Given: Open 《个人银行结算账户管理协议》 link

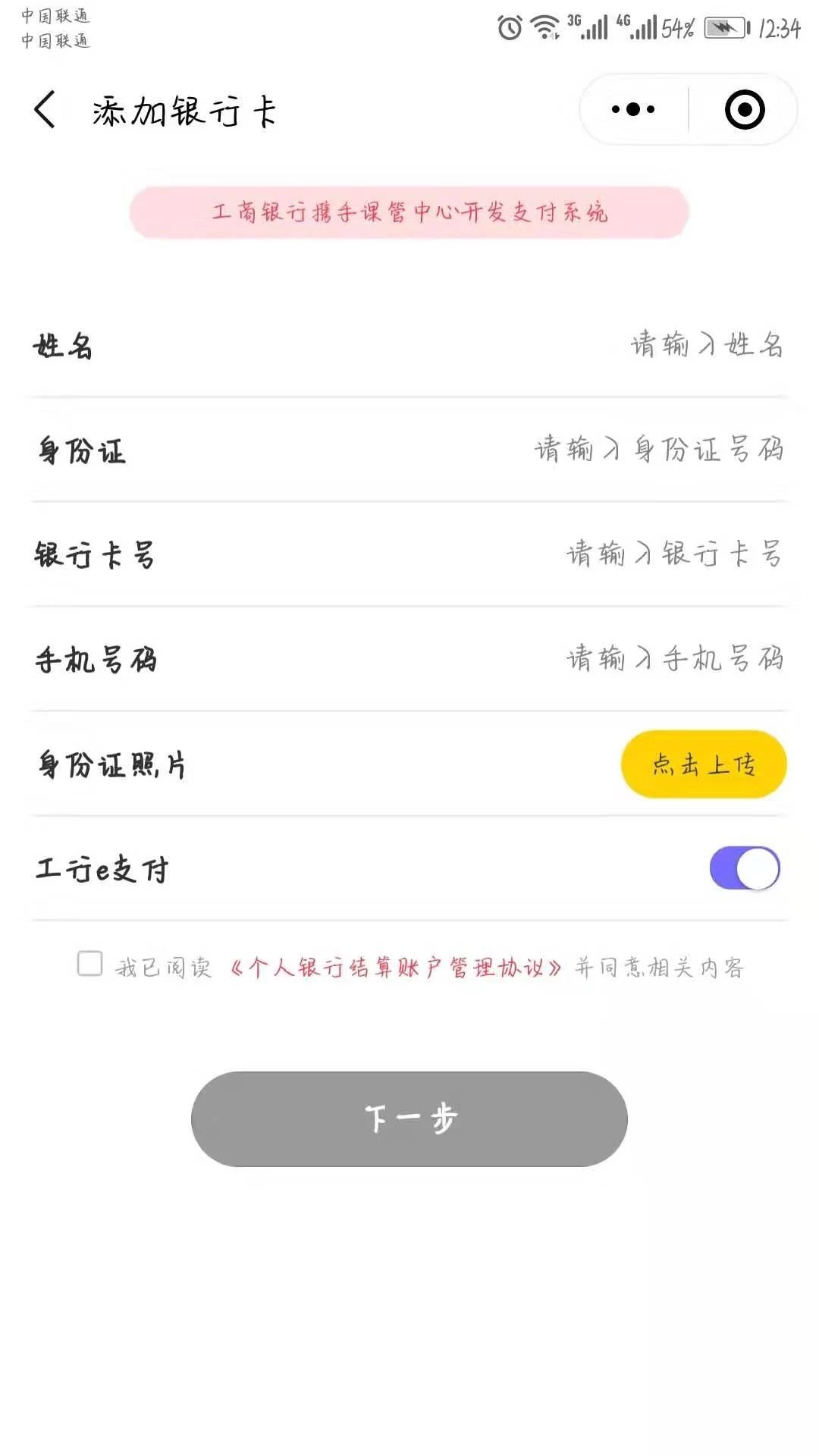Looking at the screenshot, I should click(x=396, y=968).
